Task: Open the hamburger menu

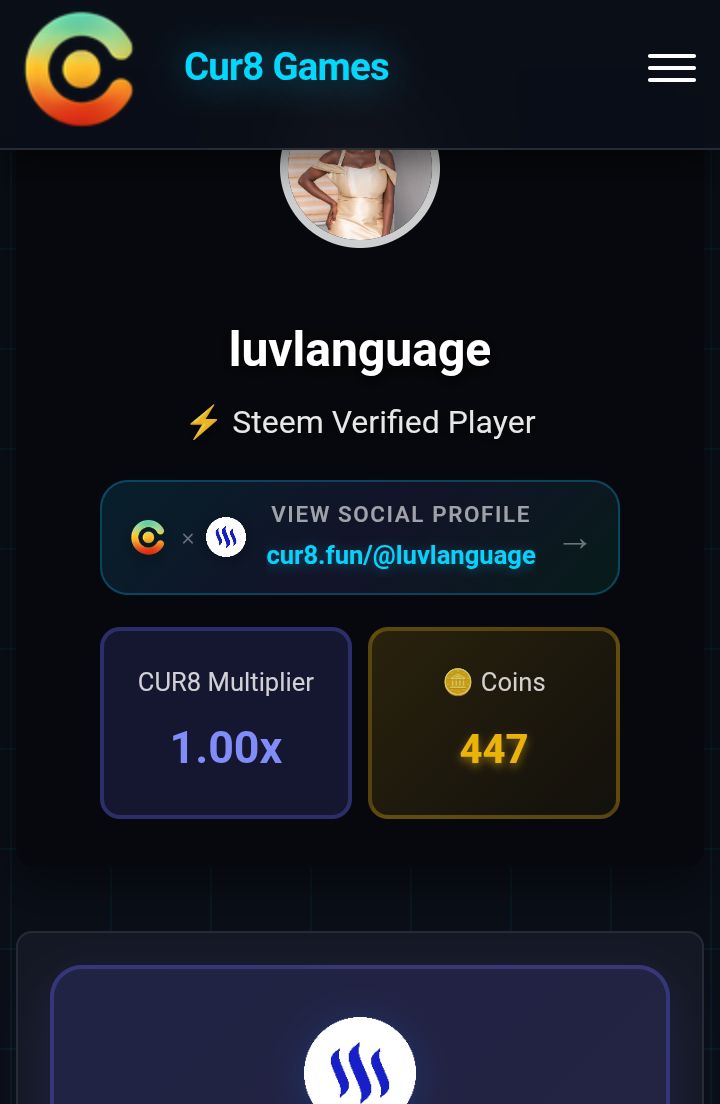Action: pyautogui.click(x=671, y=68)
